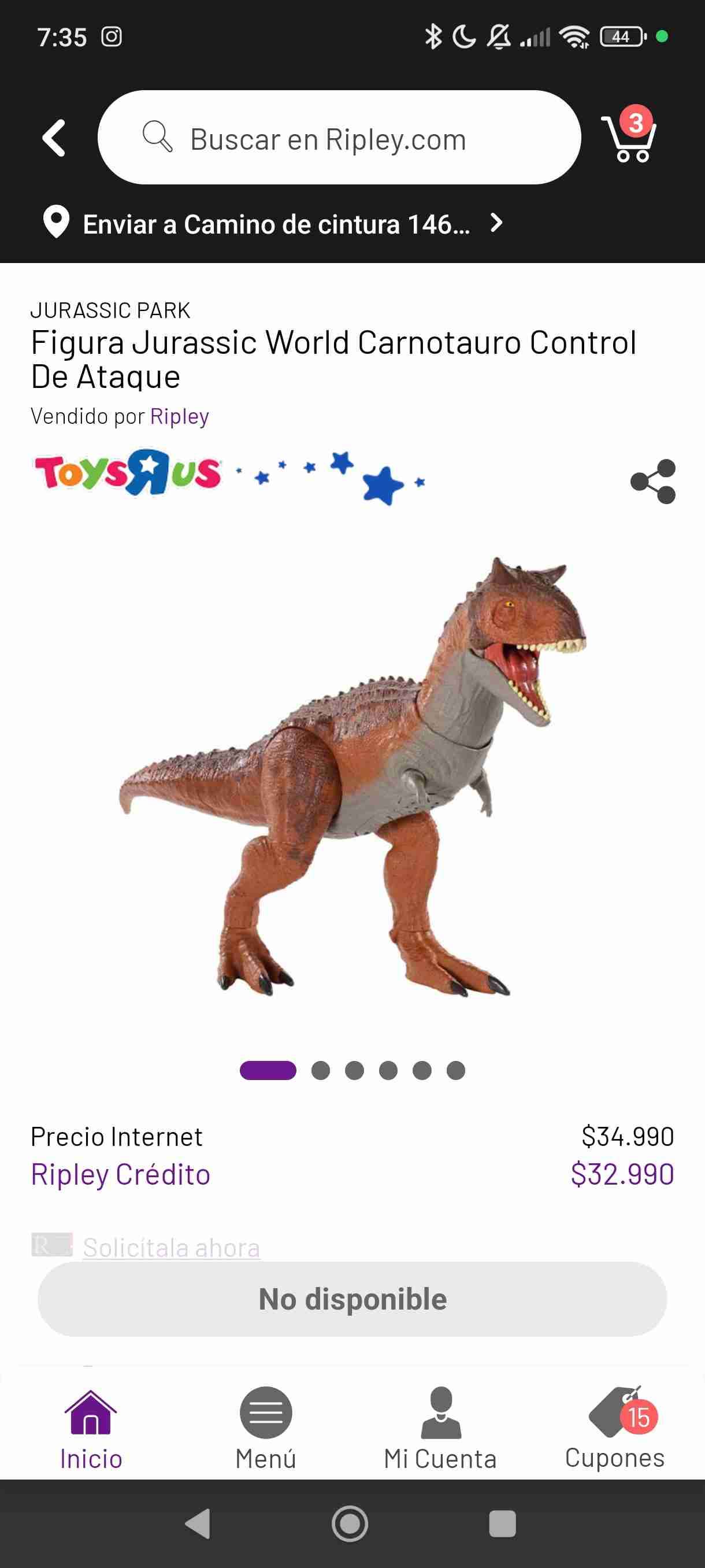Tap the back arrow to return
Image resolution: width=705 pixels, height=1568 pixels.
click(x=55, y=138)
